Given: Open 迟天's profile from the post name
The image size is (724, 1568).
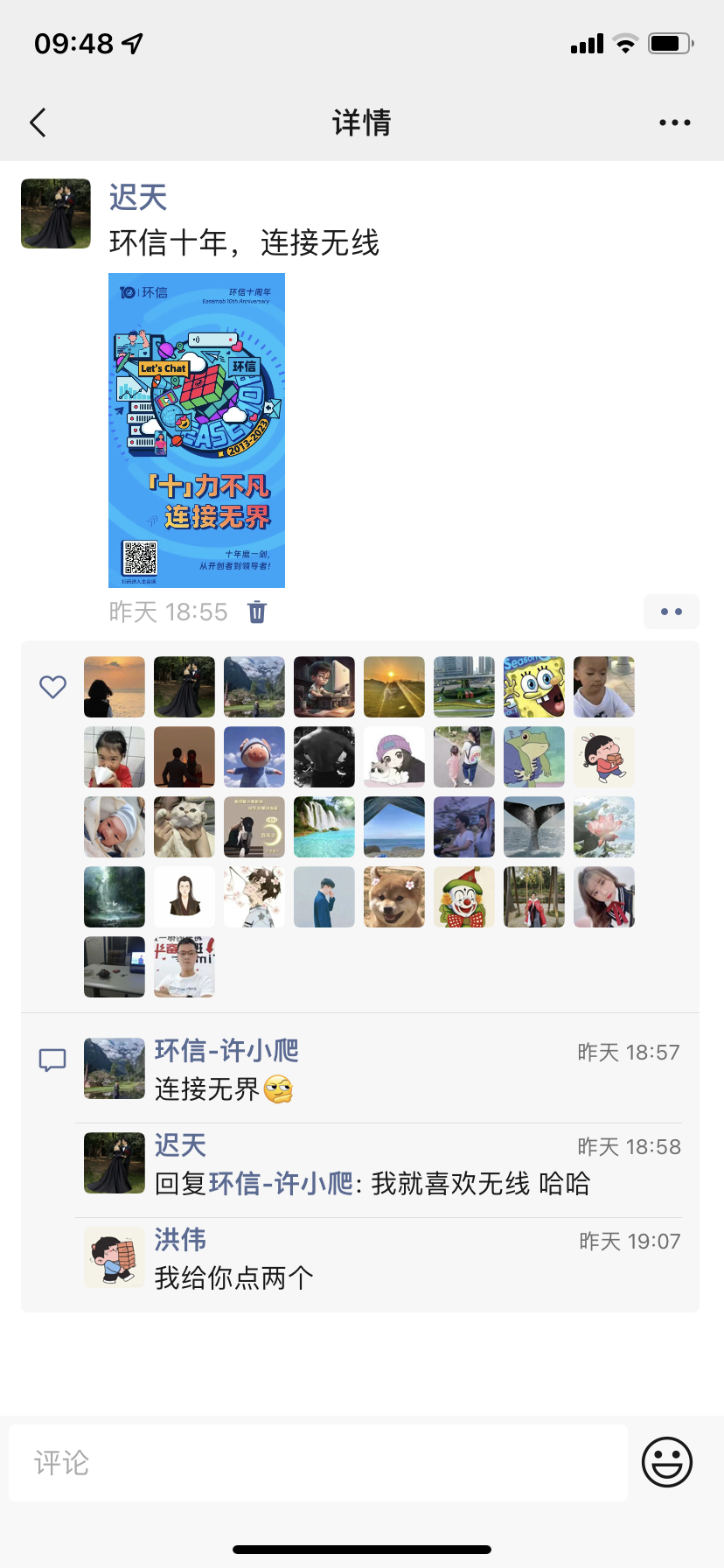Looking at the screenshot, I should 138,198.
